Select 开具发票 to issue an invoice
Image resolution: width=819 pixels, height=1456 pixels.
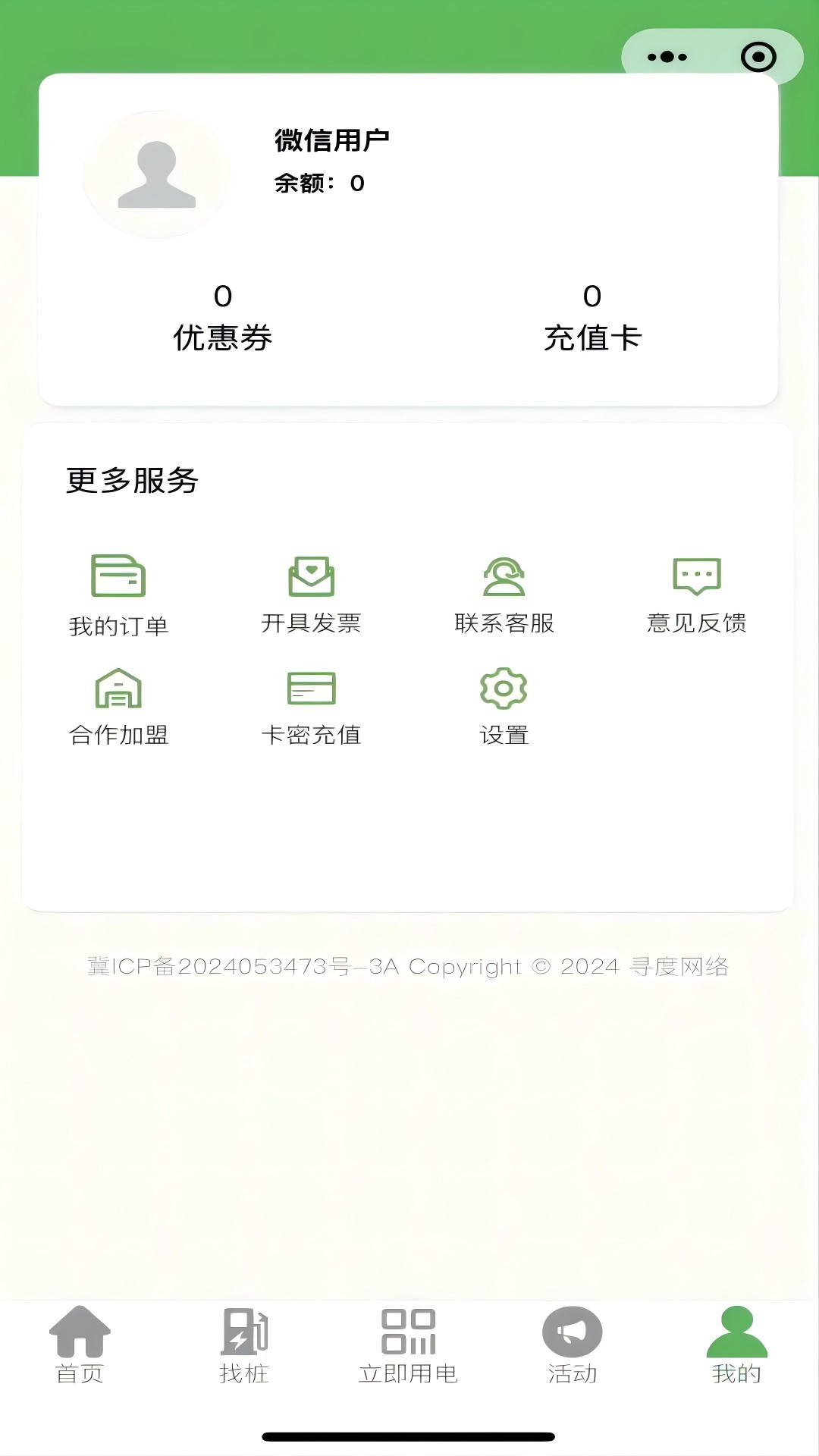coord(311,595)
